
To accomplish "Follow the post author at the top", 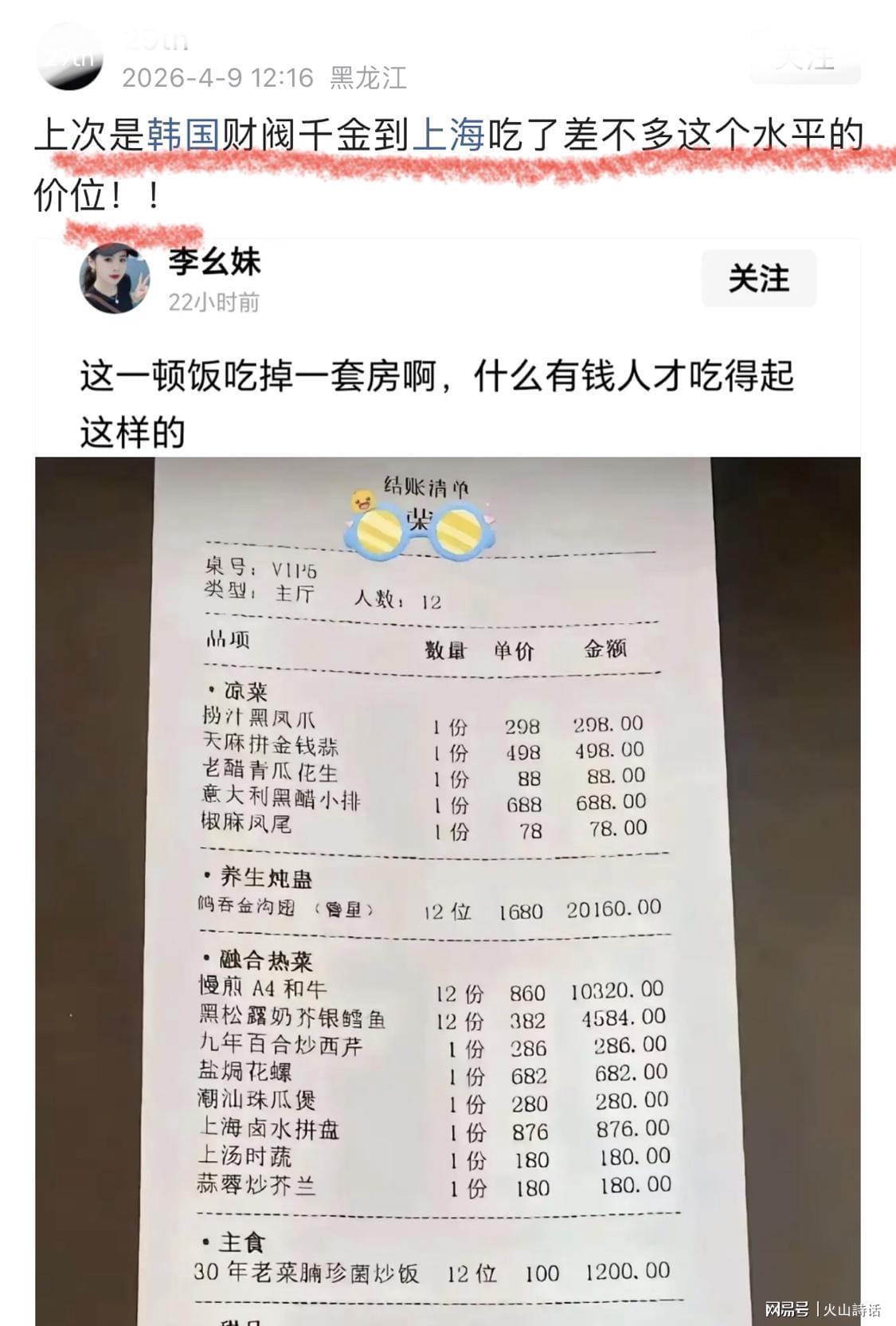I will (x=804, y=57).
